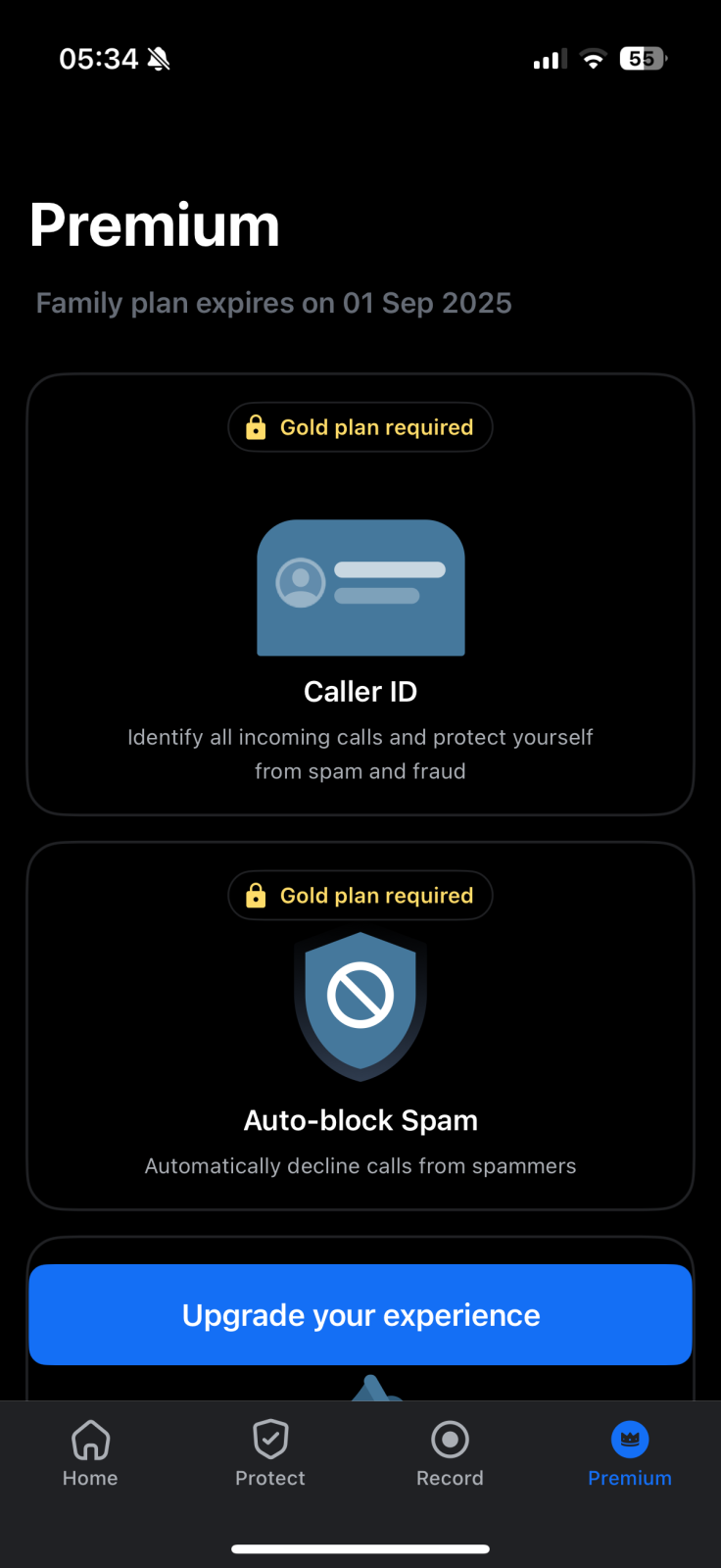Viewport: 721px width, 1568px height.
Task: Select the Premium tab
Action: point(630,1454)
